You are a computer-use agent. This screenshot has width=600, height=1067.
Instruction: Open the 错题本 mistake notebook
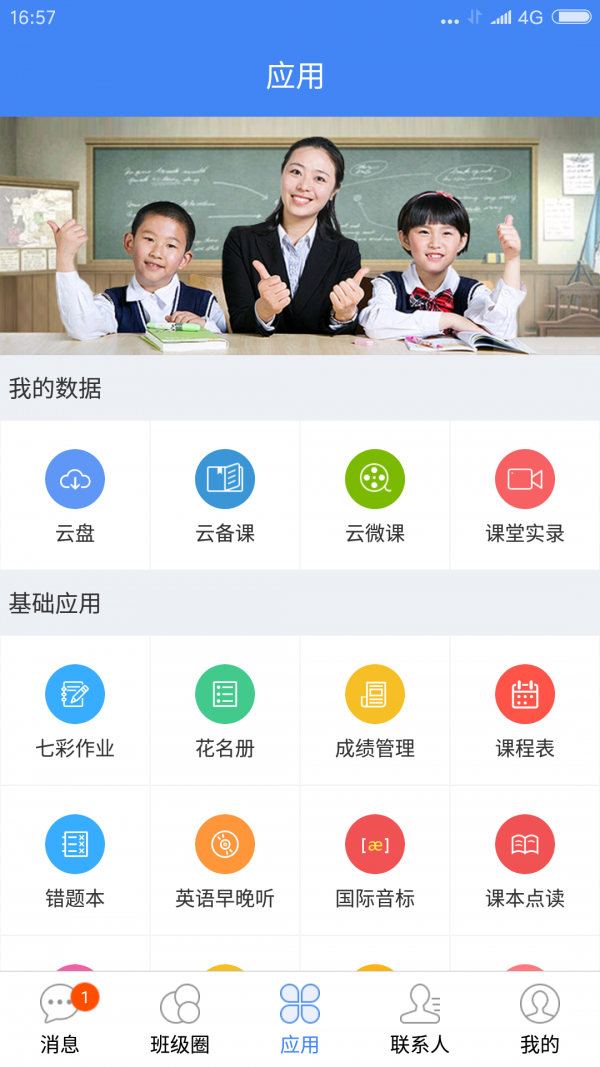click(75, 860)
